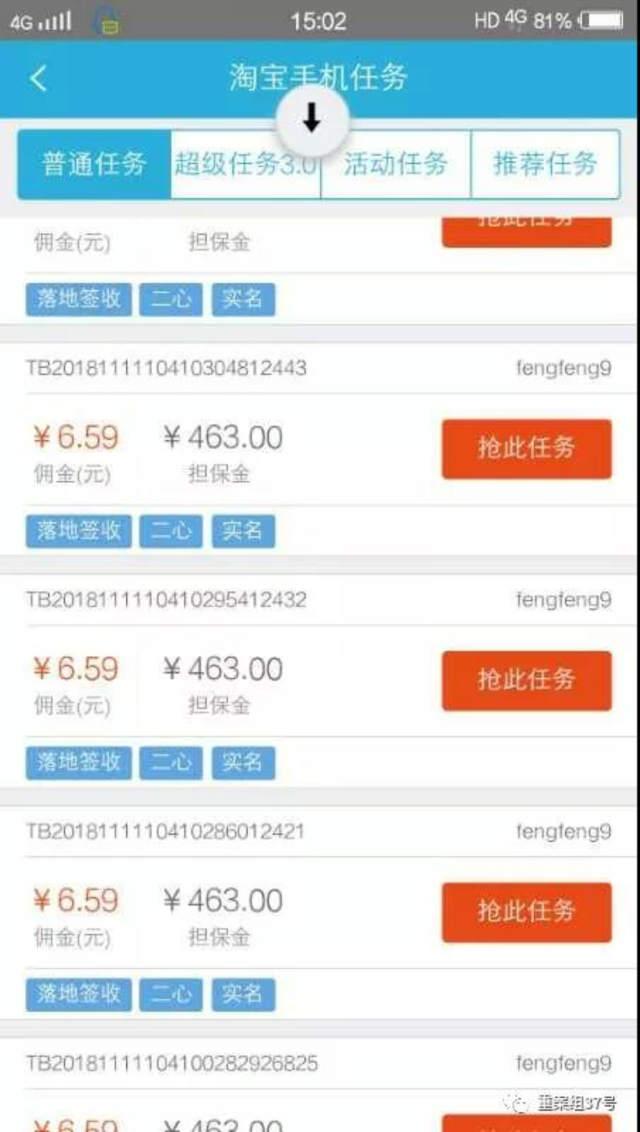
Task: Open the 活动任务 tab
Action: click(395, 164)
